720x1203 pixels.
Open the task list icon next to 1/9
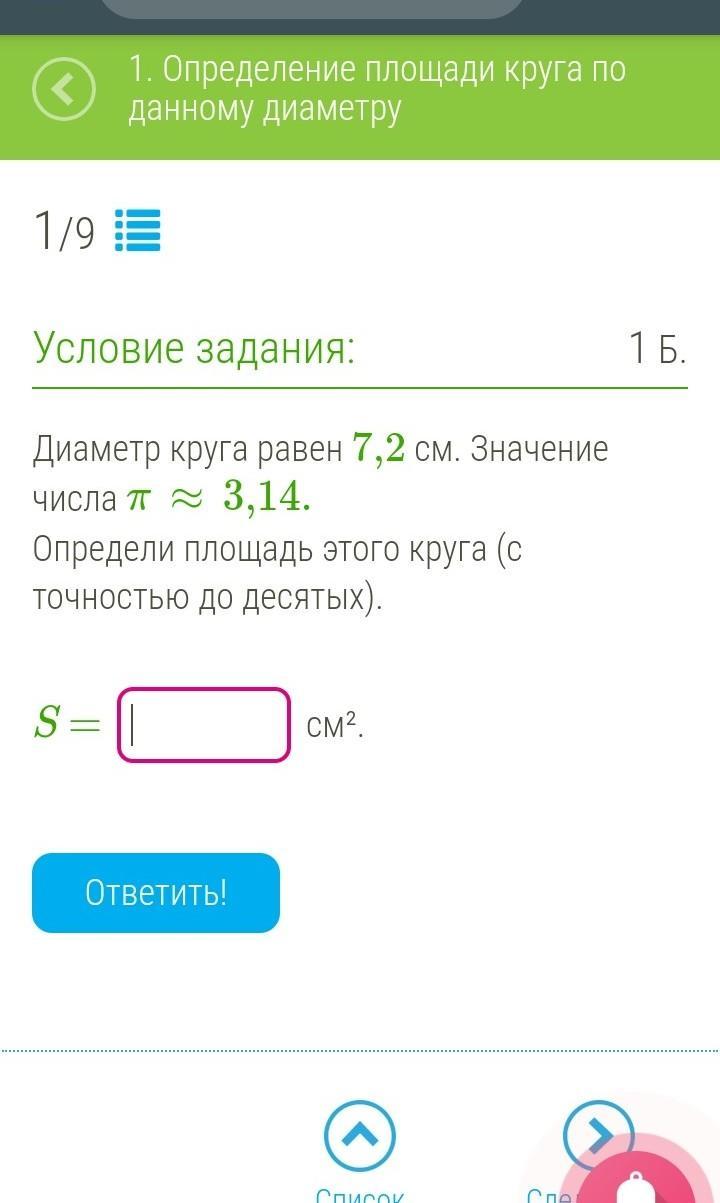(138, 231)
